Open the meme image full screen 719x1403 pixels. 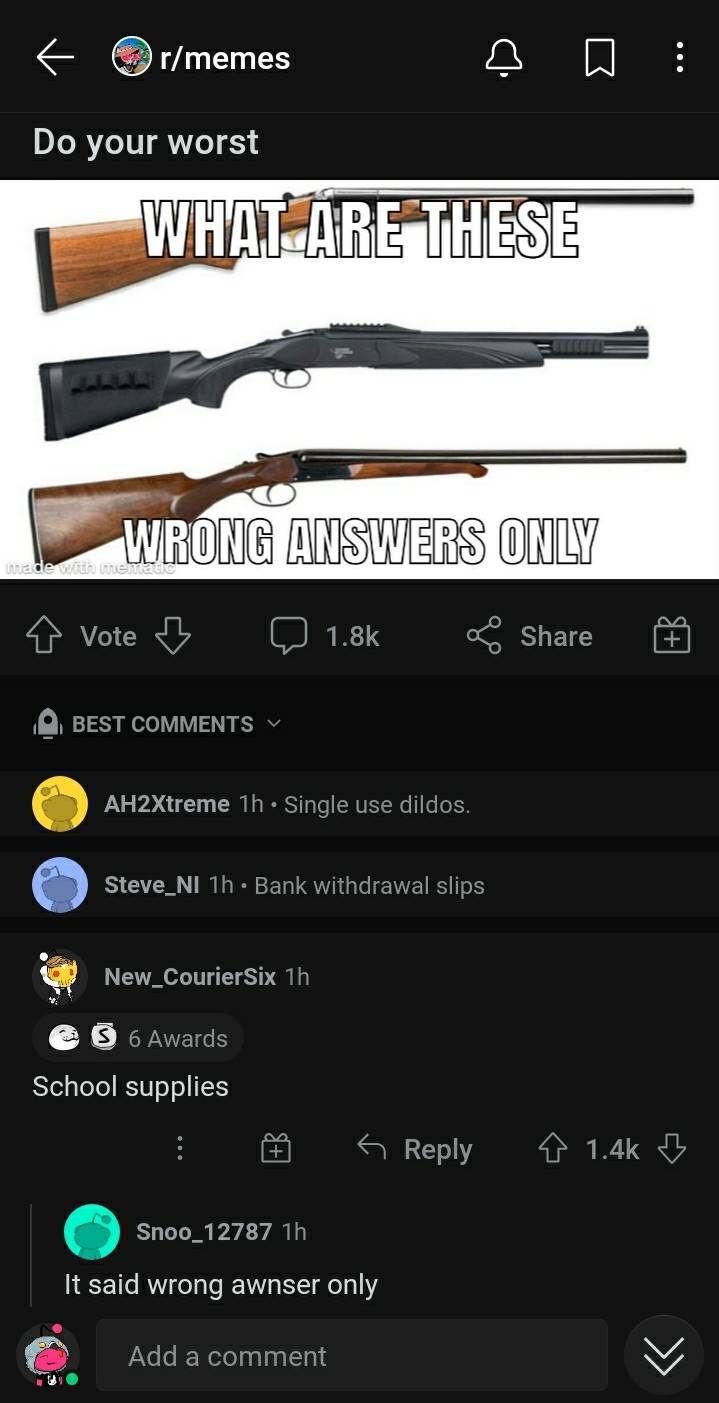pos(359,378)
